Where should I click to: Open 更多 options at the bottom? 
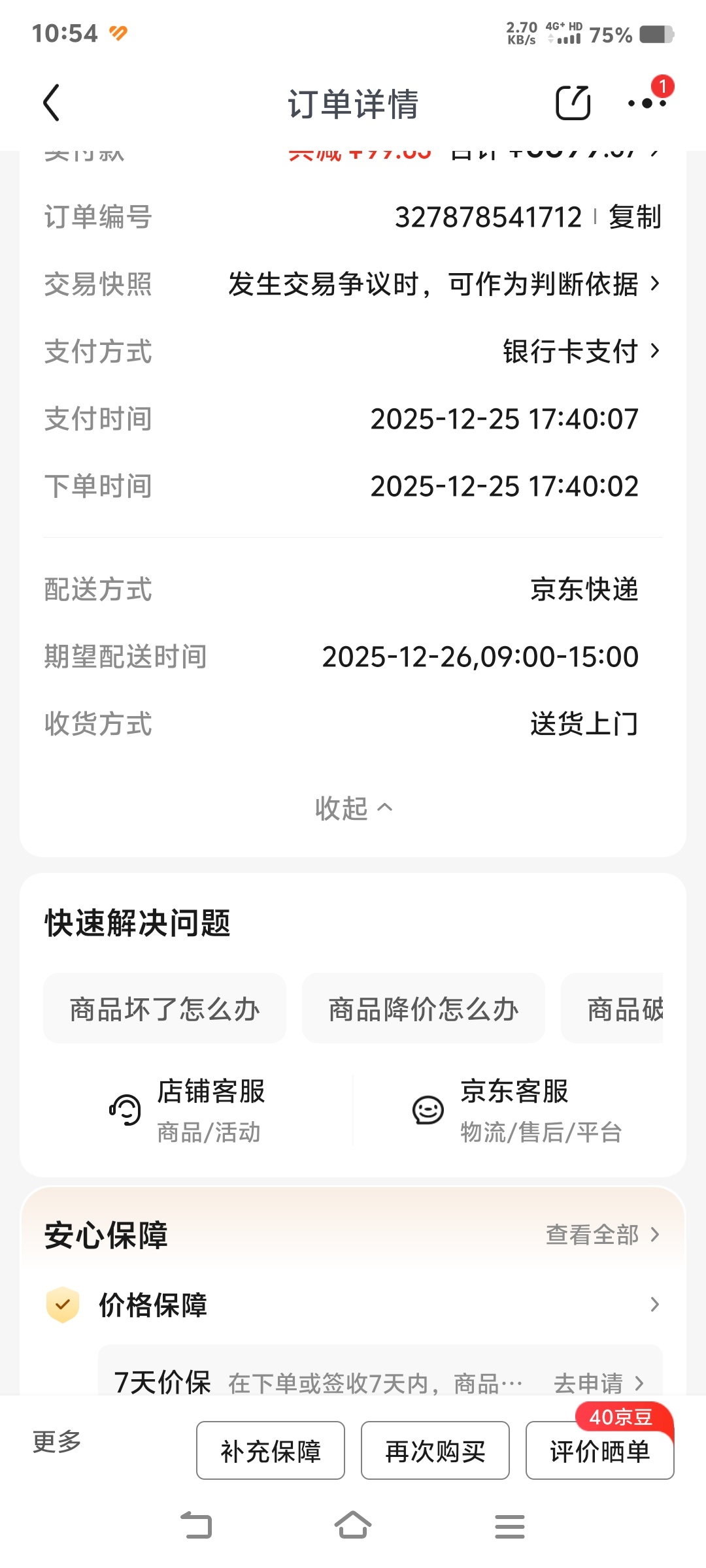(x=57, y=1441)
